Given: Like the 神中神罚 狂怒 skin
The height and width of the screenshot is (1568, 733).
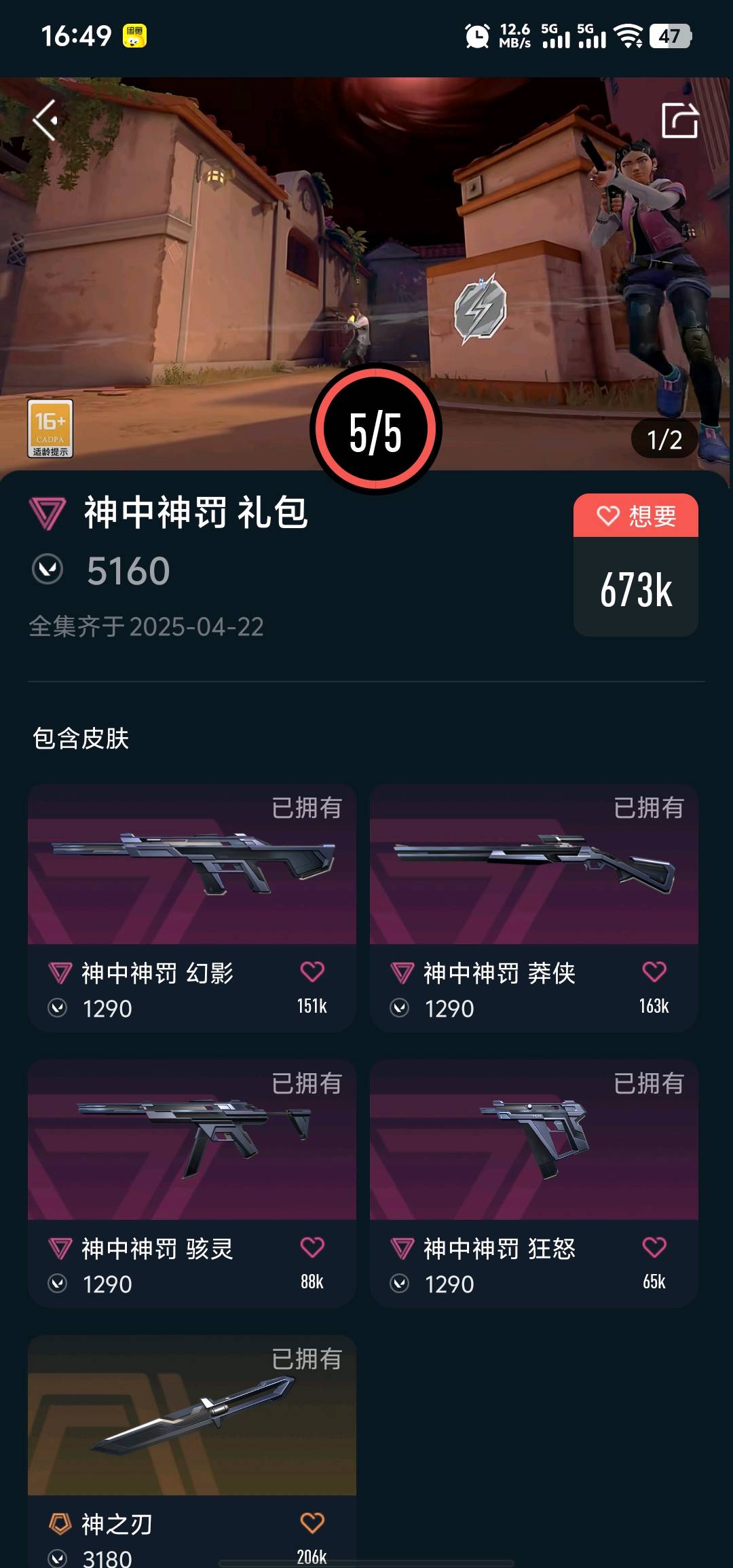Looking at the screenshot, I should coord(654,1248).
